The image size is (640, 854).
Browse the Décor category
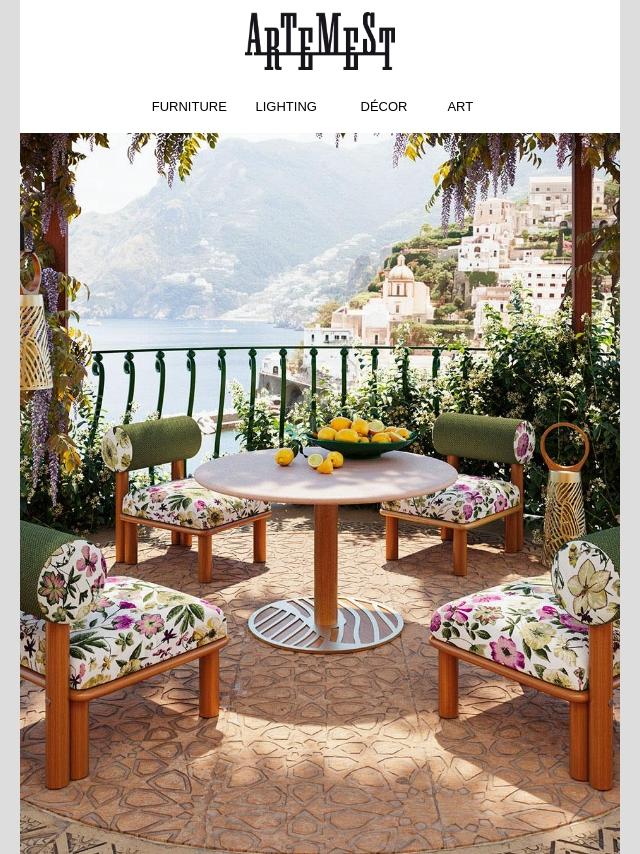pyautogui.click(x=383, y=107)
